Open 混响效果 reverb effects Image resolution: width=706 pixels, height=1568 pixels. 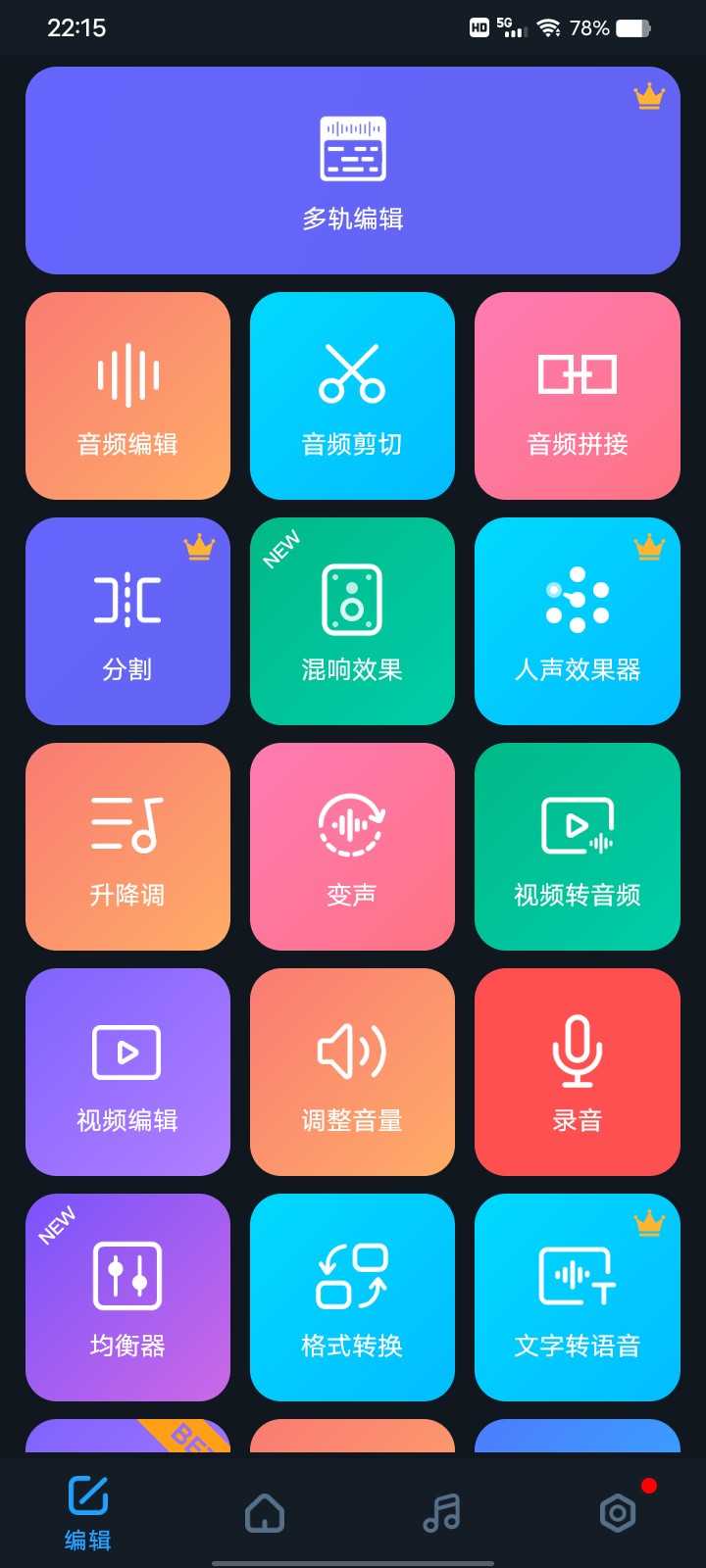tap(352, 621)
